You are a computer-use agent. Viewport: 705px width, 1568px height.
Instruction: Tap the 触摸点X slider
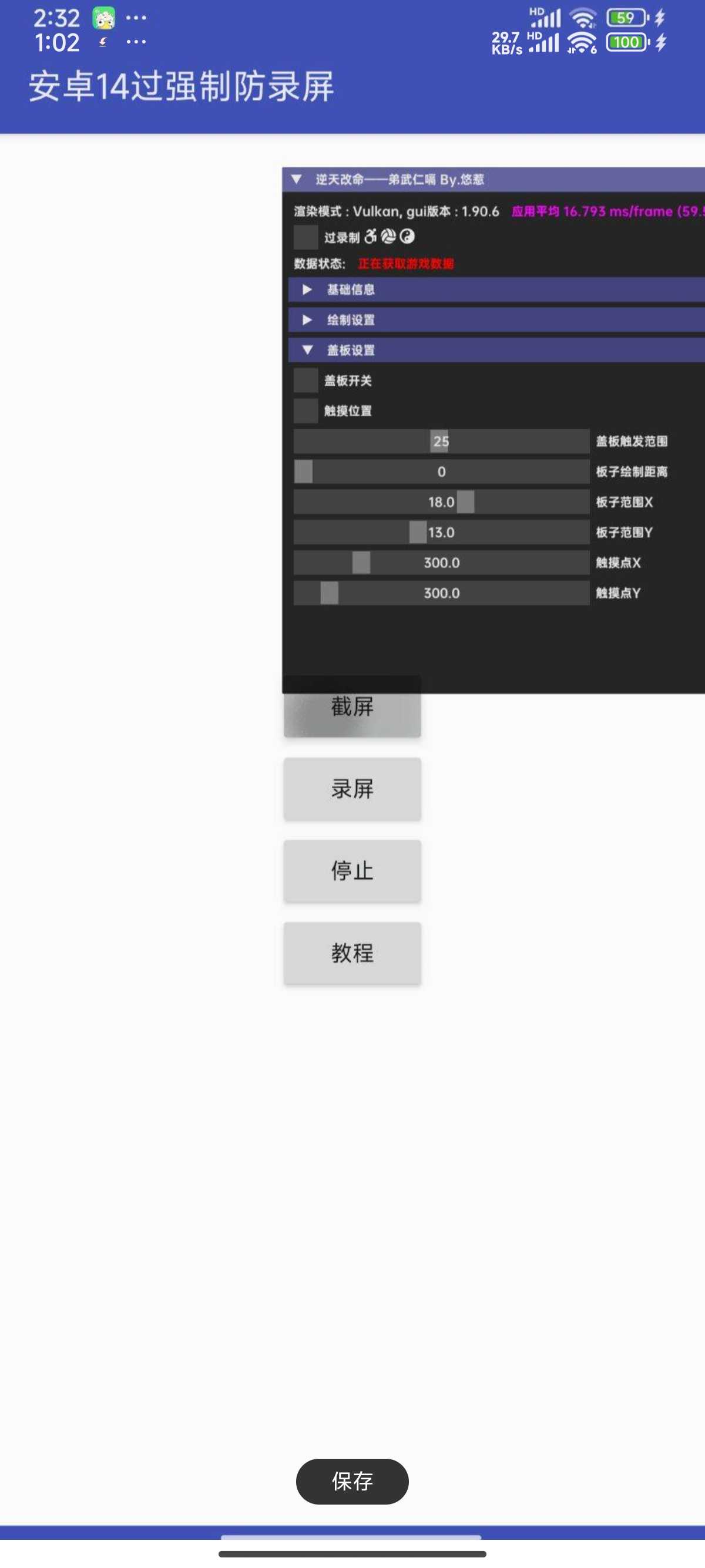441,563
